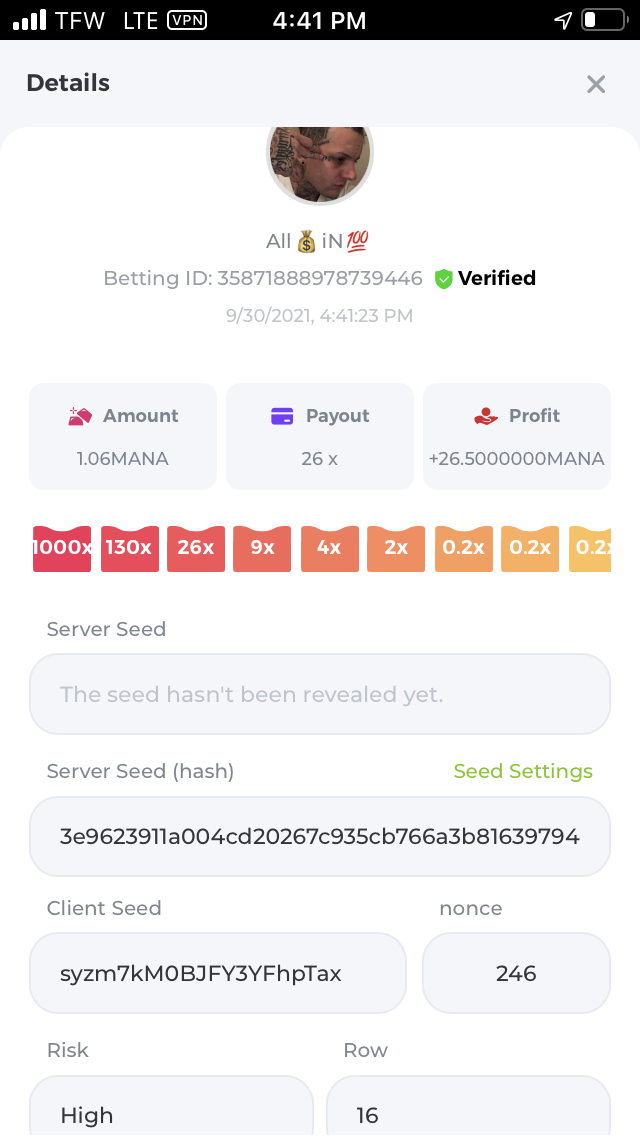Tap the Server Seed field
Screen dimensions: 640x1136
320,694
